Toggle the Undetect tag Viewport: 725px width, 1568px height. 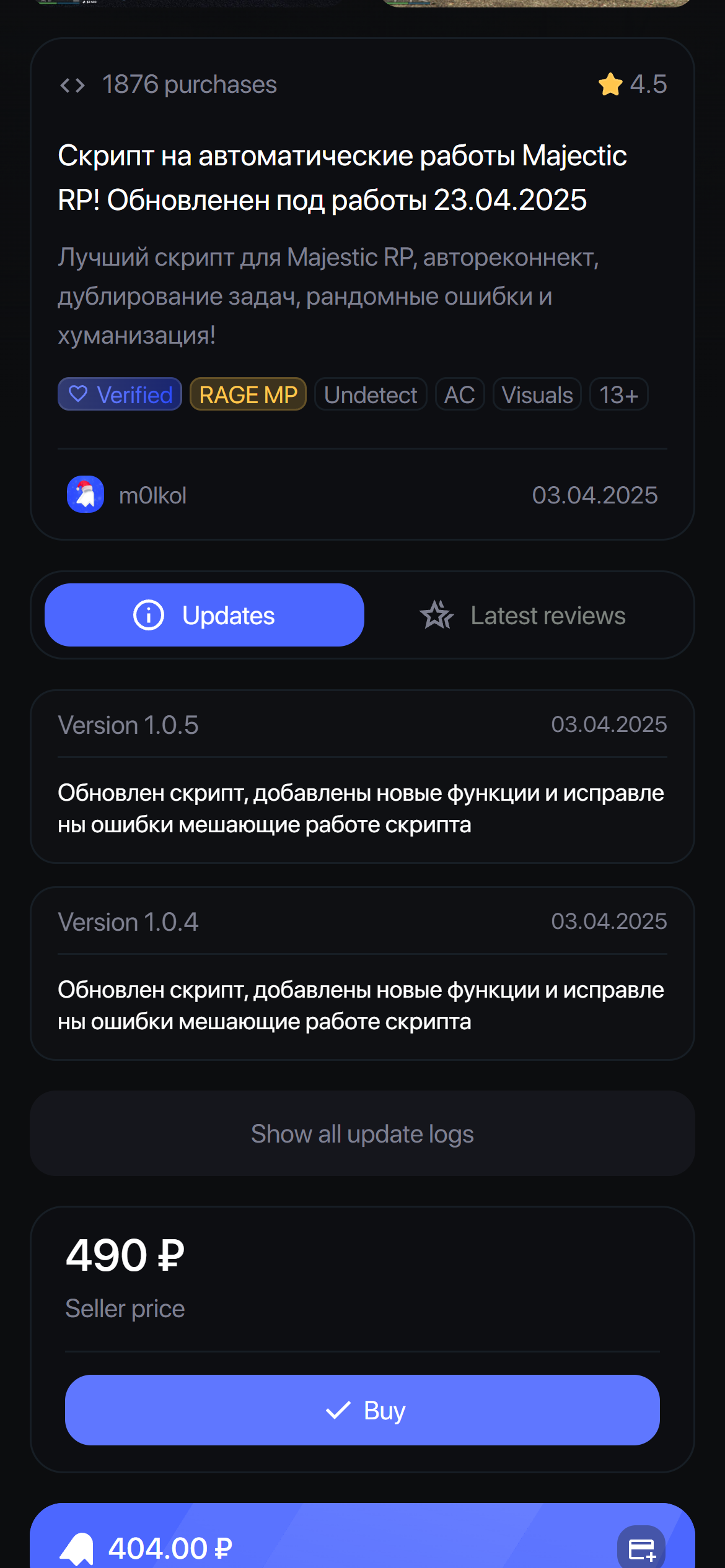point(370,394)
